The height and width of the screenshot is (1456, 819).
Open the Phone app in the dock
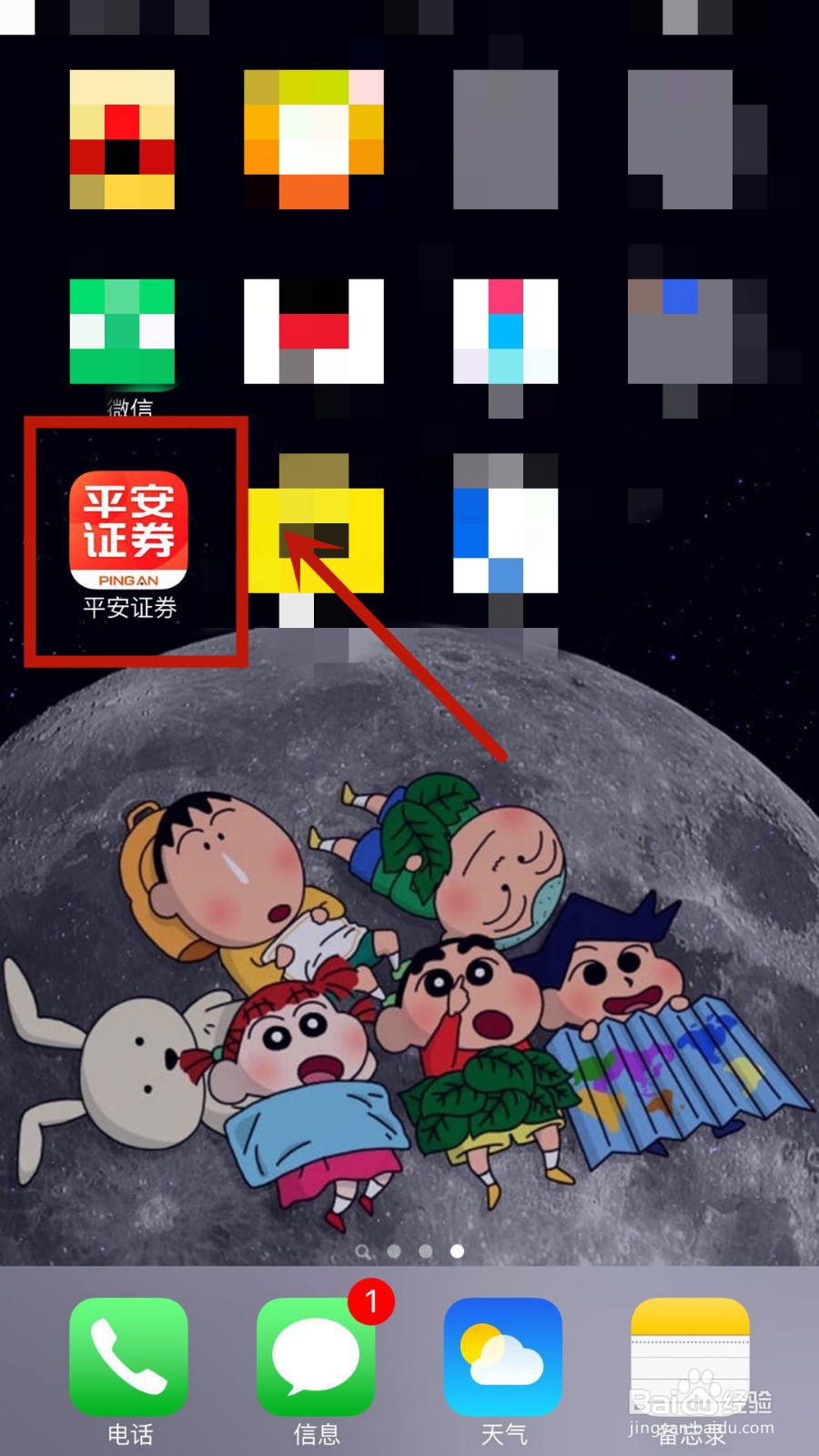(127, 1356)
